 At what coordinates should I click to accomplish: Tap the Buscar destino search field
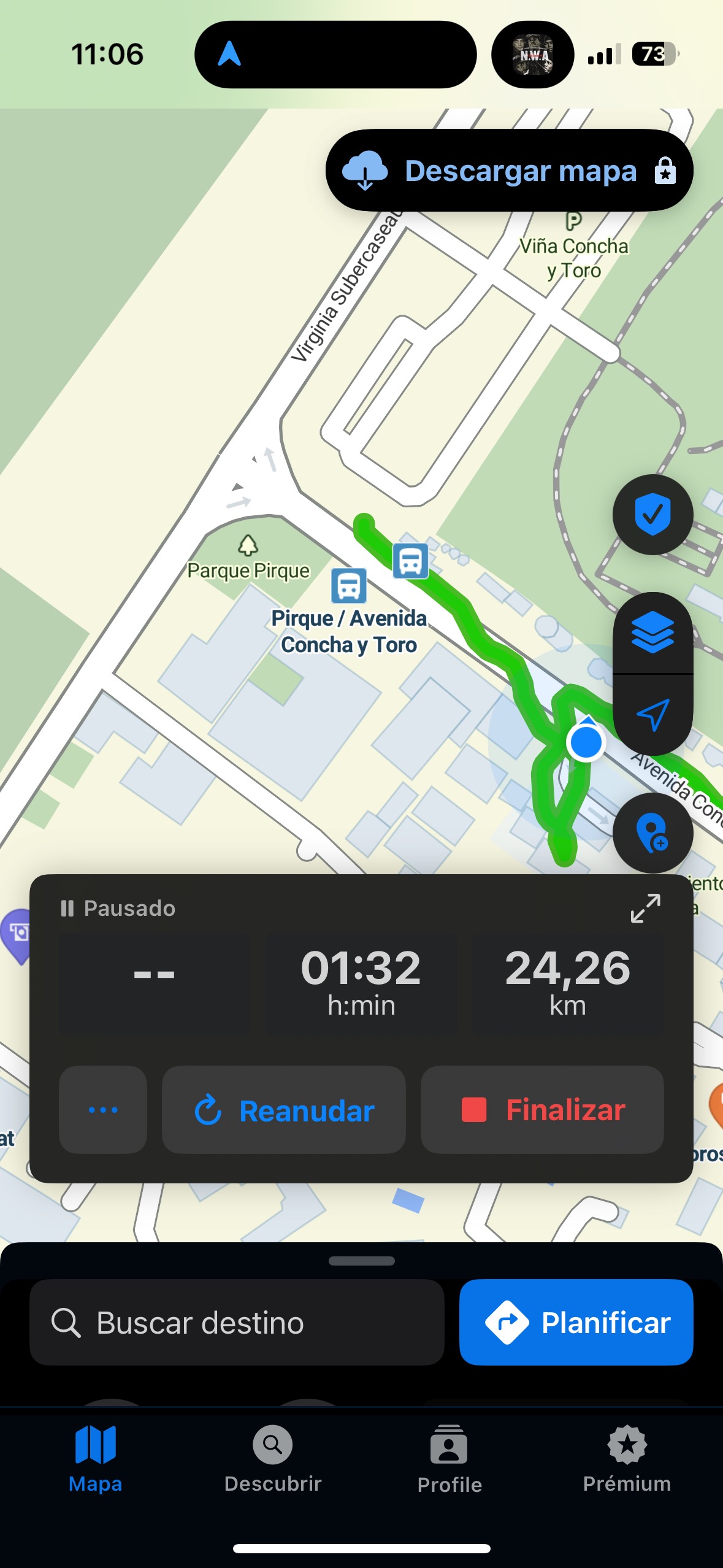237,1322
